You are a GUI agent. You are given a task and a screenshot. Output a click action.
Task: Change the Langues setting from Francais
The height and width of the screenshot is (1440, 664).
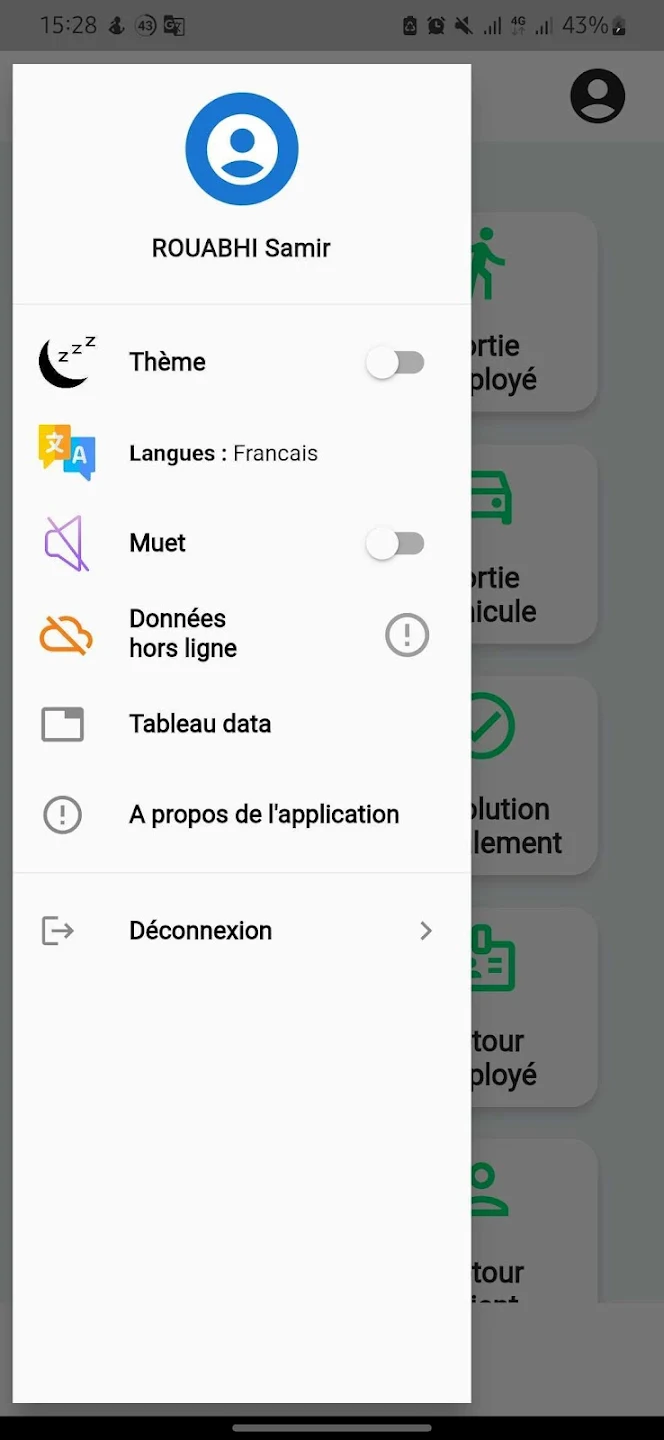[223, 453]
